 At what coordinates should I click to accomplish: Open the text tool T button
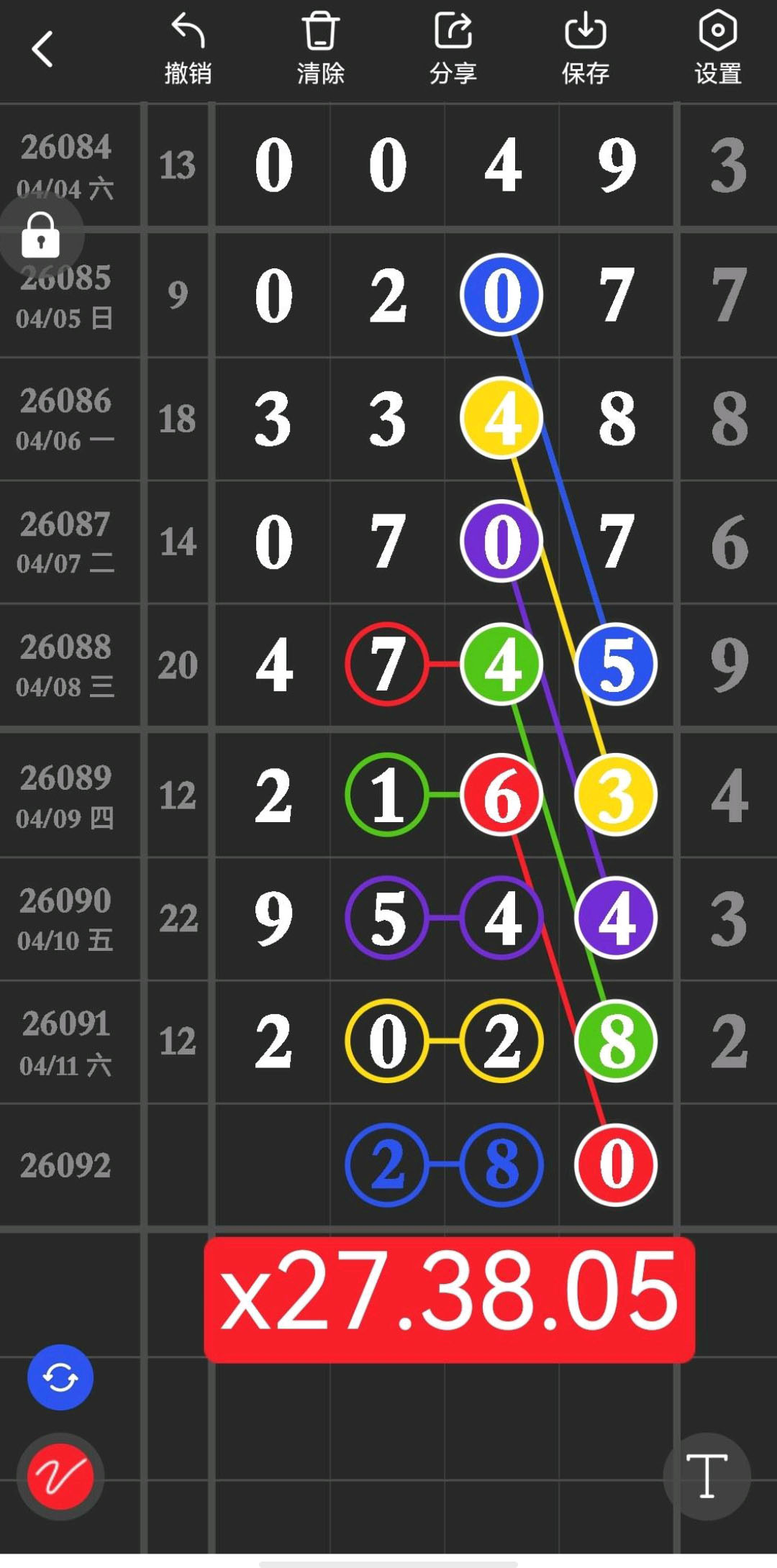pos(706,1475)
